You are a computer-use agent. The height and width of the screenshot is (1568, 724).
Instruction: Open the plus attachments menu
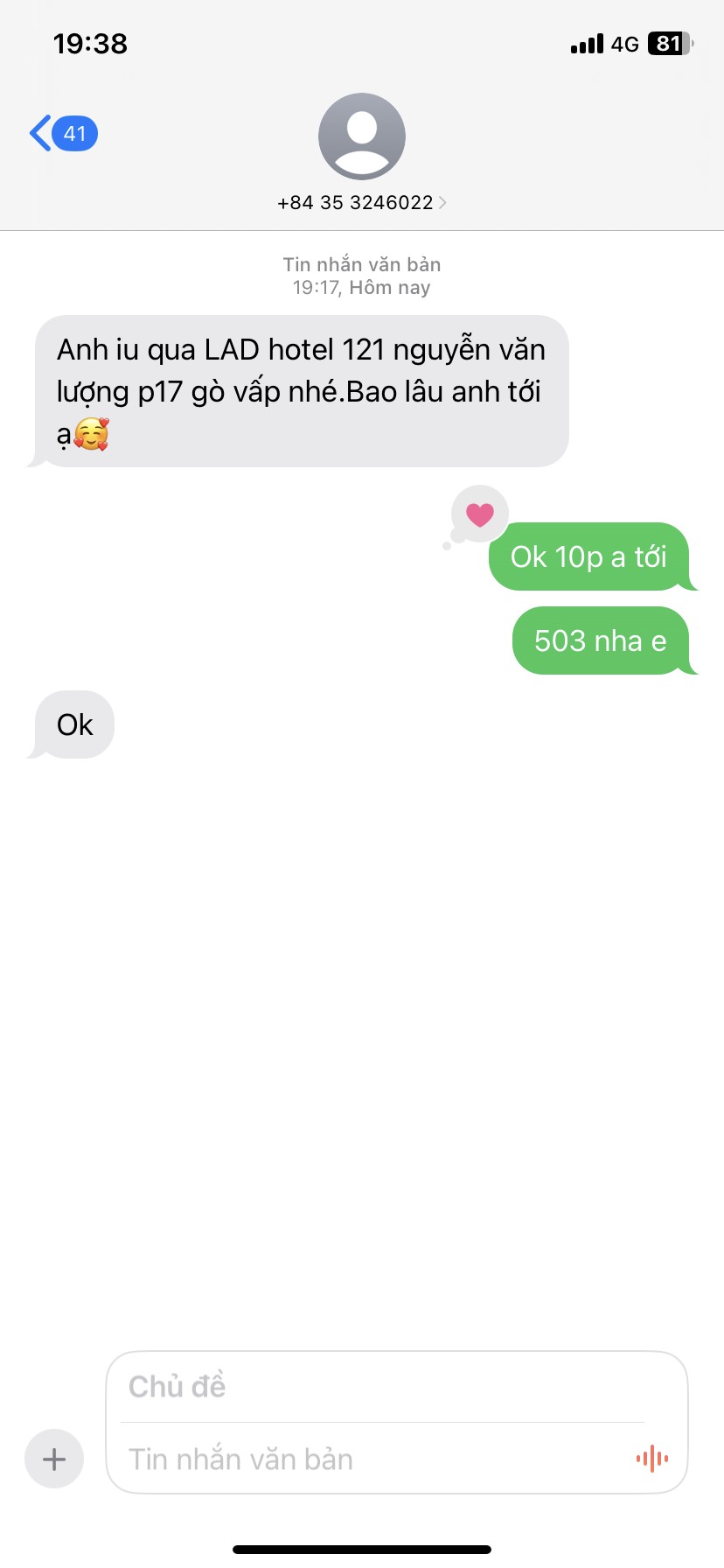[x=54, y=1459]
